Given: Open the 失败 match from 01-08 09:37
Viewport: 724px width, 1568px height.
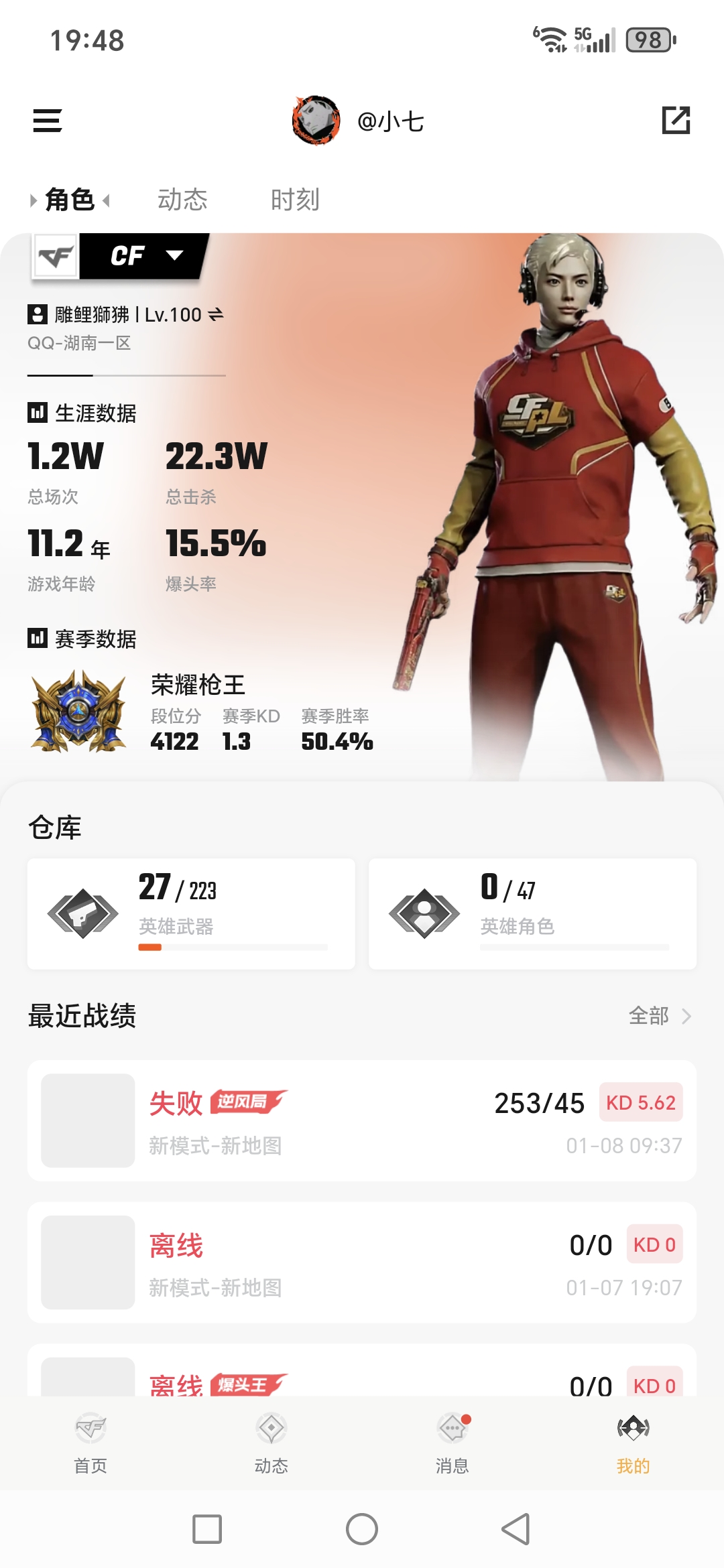Looking at the screenshot, I should coord(362,1120).
